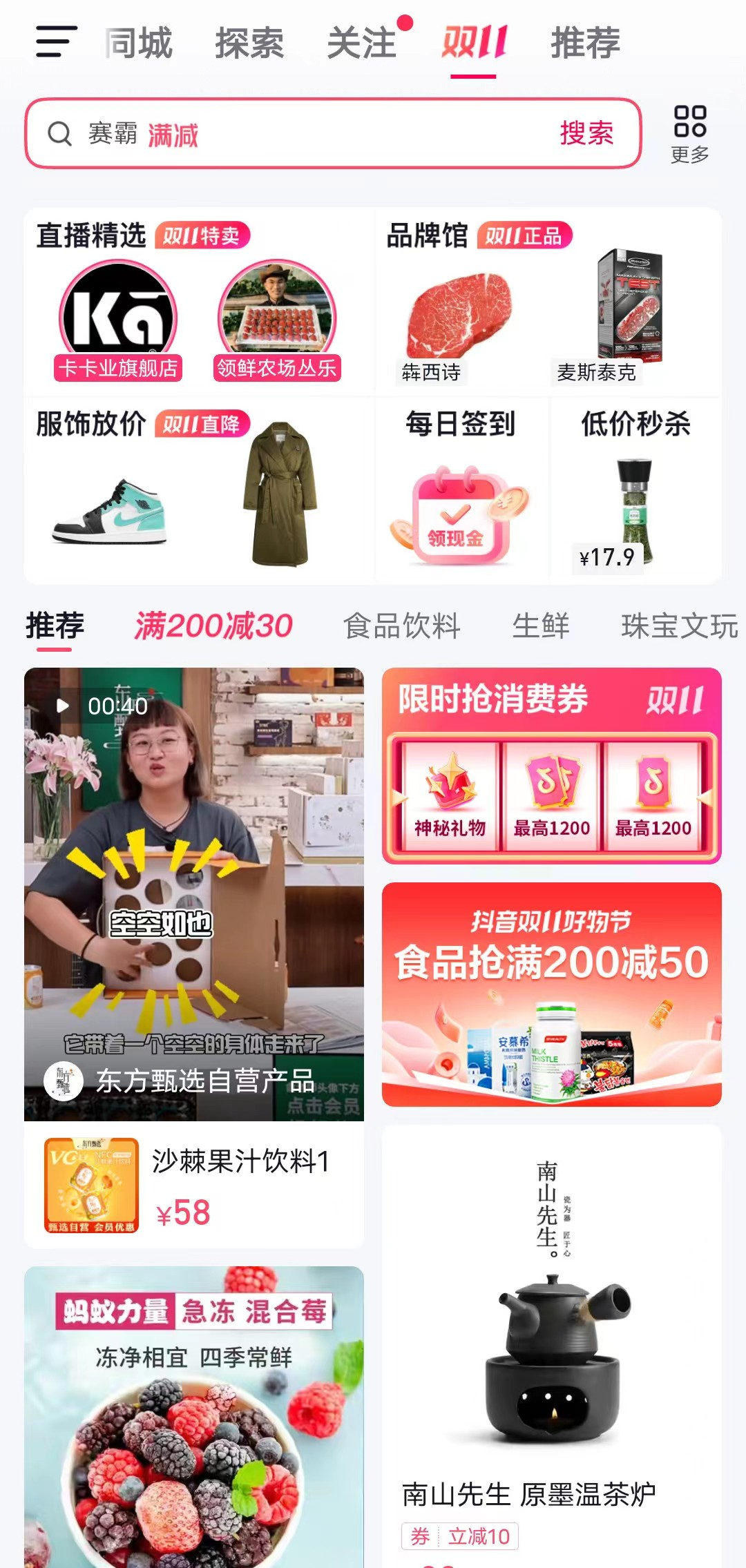Open the 更多 grid menu
Viewport: 746px width, 1568px height.
click(689, 134)
